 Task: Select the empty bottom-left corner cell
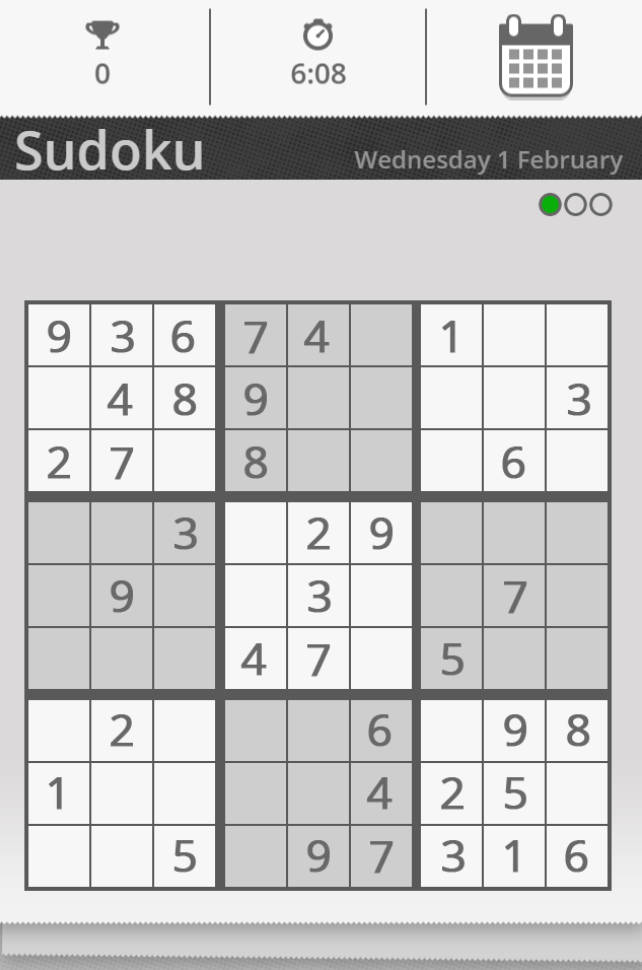pyautogui.click(x=58, y=857)
